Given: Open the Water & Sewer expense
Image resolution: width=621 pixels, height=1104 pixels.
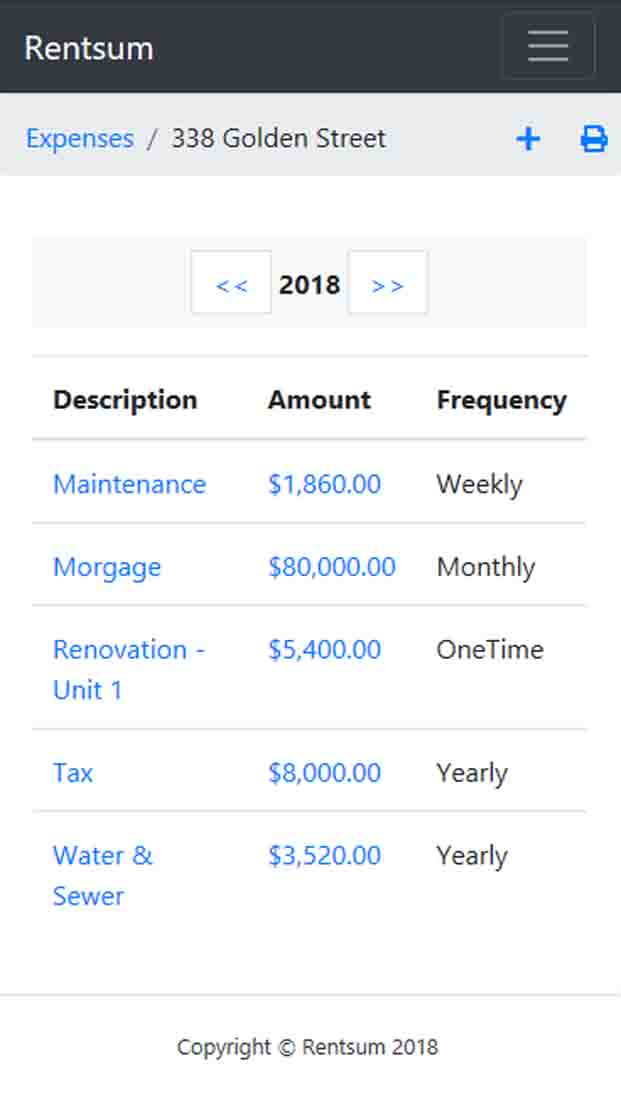Looking at the screenshot, I should pyautogui.click(x=103, y=875).
